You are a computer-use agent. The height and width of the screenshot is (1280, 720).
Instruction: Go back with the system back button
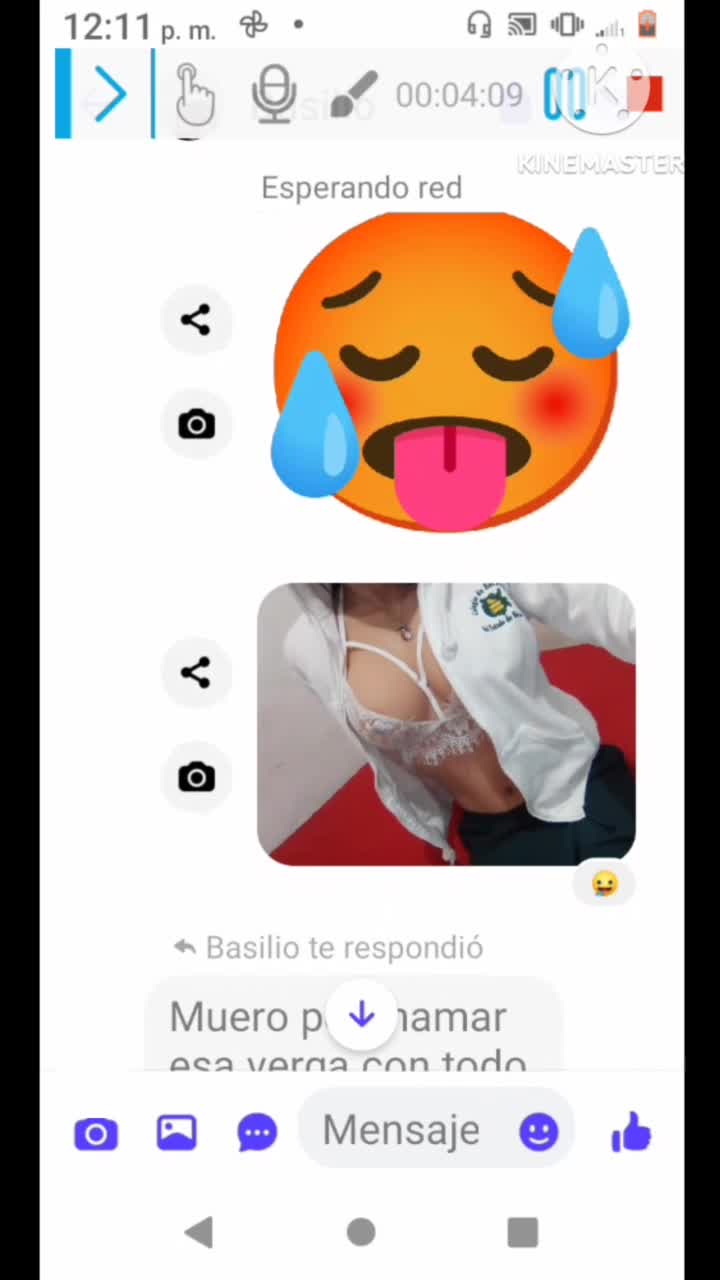pos(200,1232)
